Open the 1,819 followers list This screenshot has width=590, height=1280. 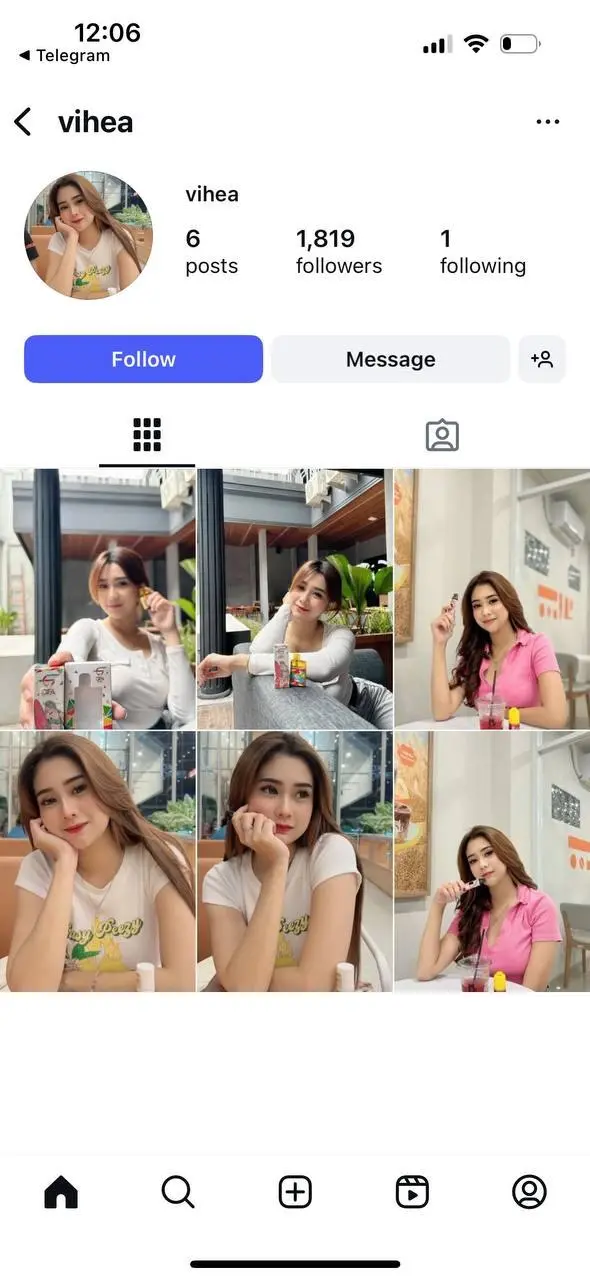339,251
